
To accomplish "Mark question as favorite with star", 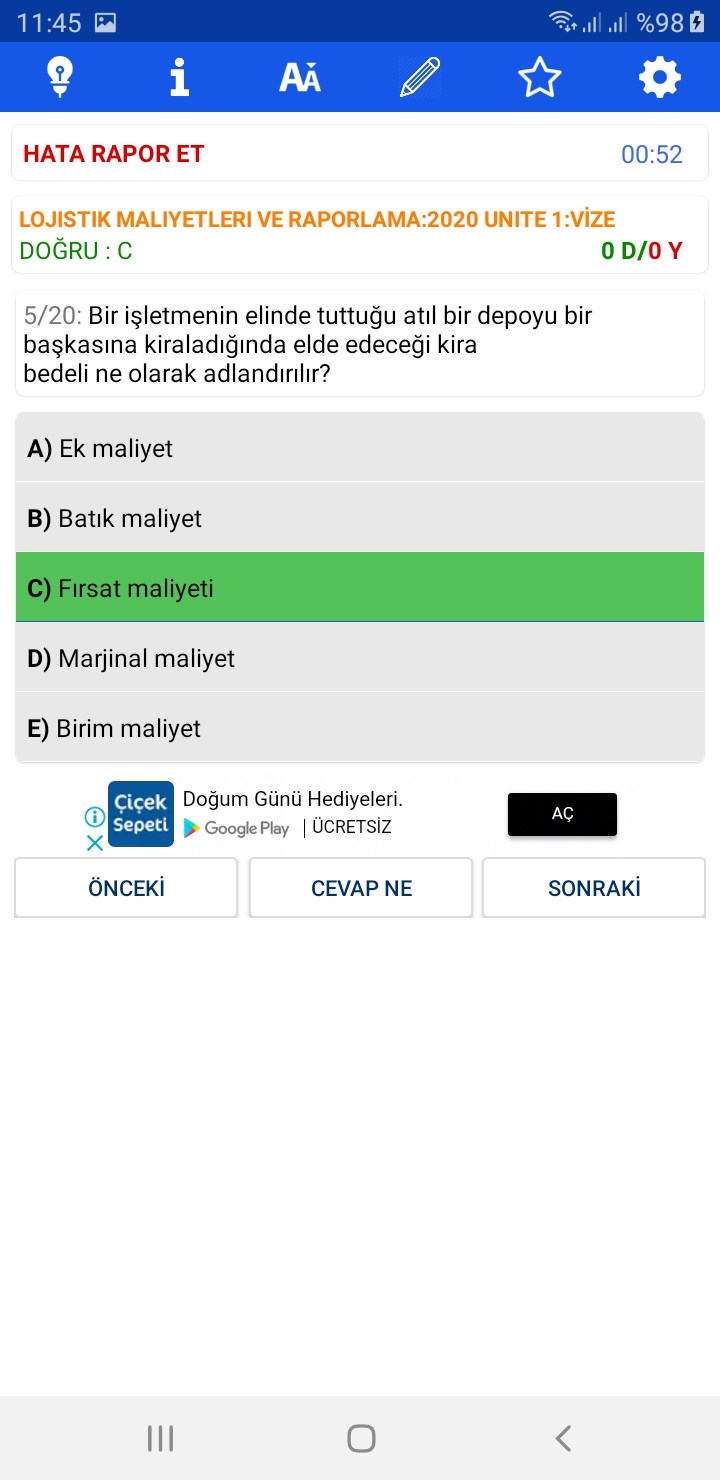I will 540,77.
